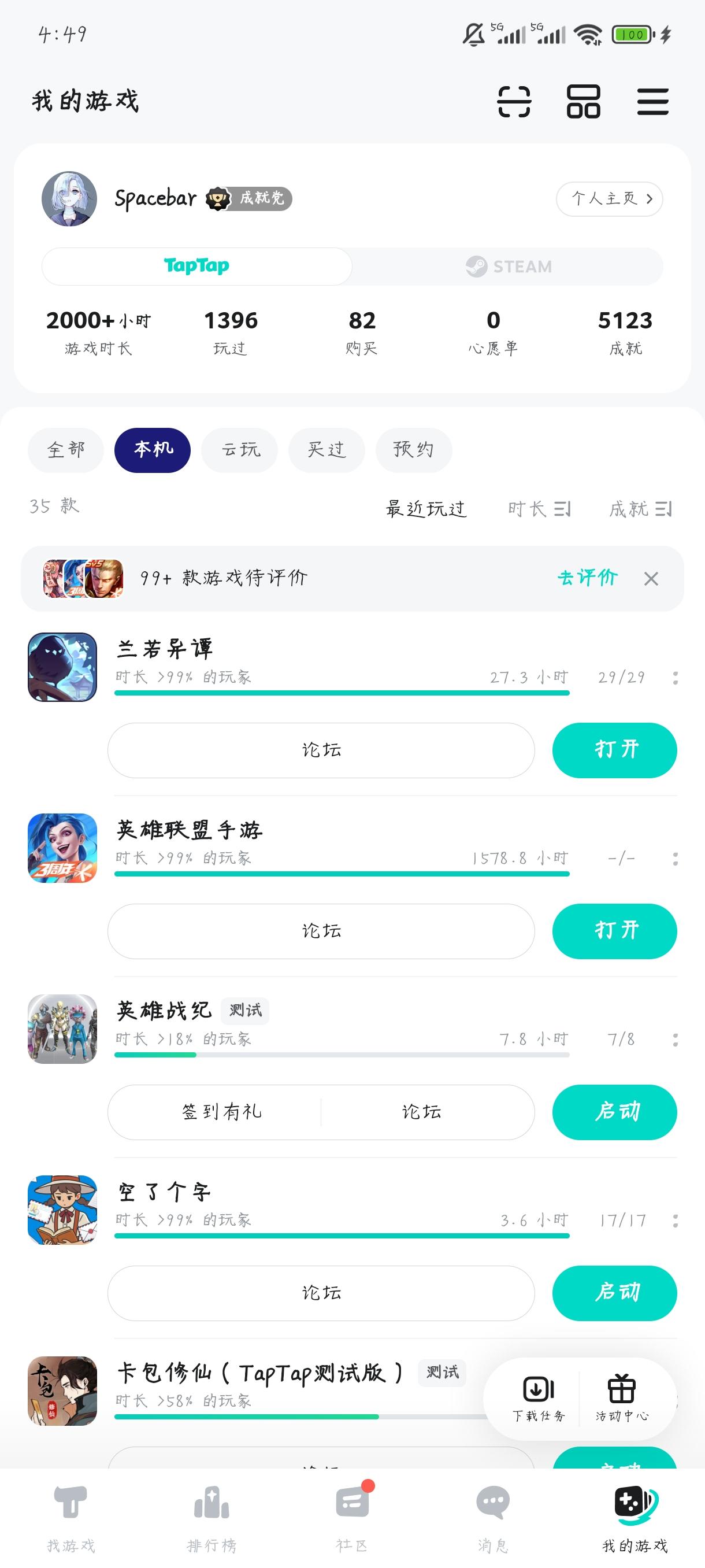Sort games by 成就

click(640, 508)
